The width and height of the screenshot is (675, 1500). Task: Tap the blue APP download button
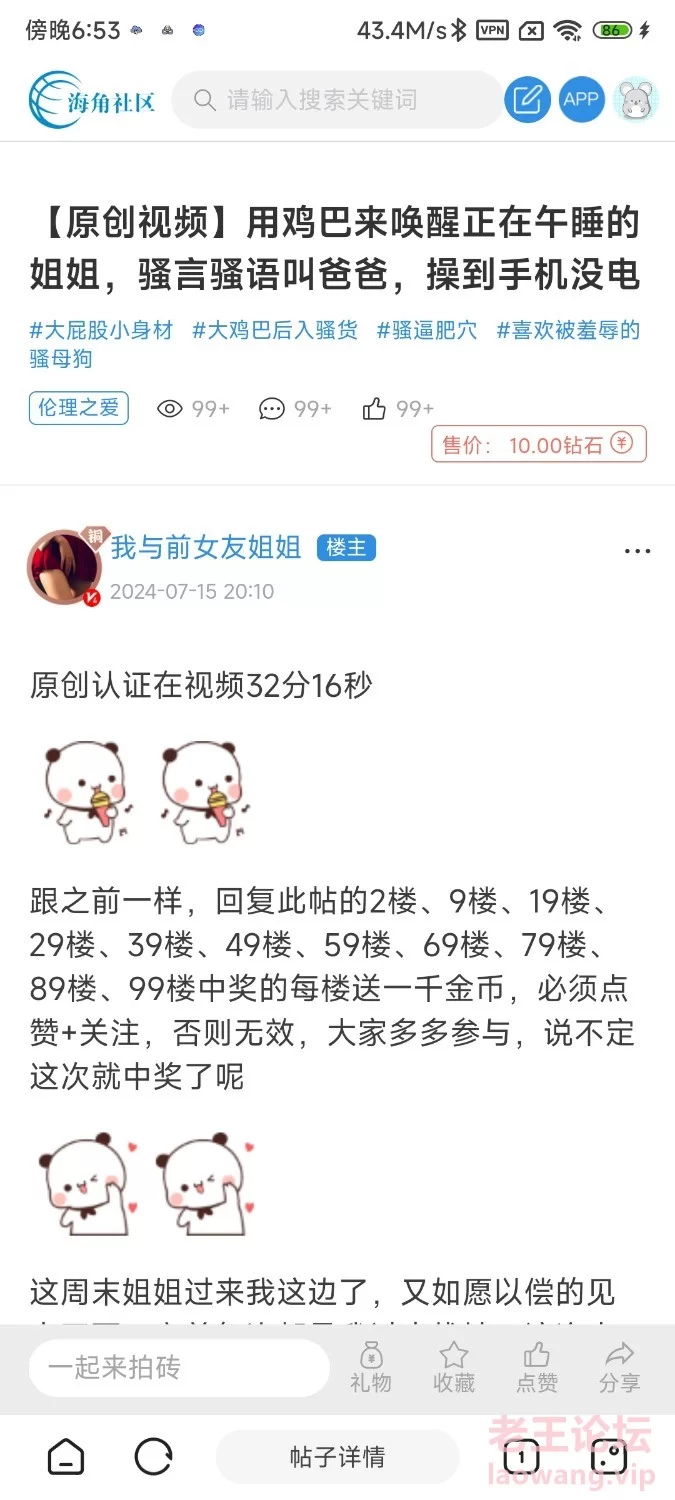click(581, 99)
